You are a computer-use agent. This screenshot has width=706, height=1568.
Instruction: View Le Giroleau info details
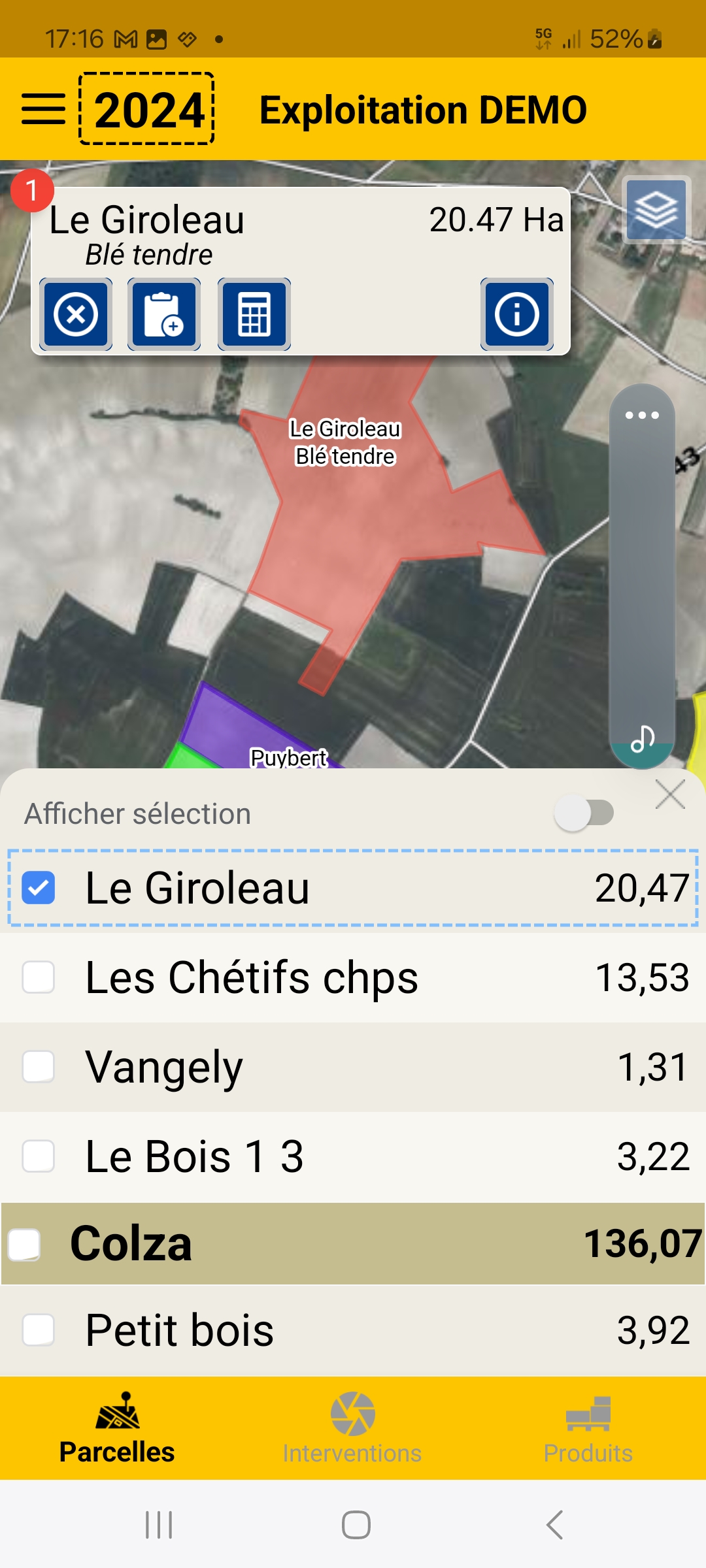pos(517,314)
